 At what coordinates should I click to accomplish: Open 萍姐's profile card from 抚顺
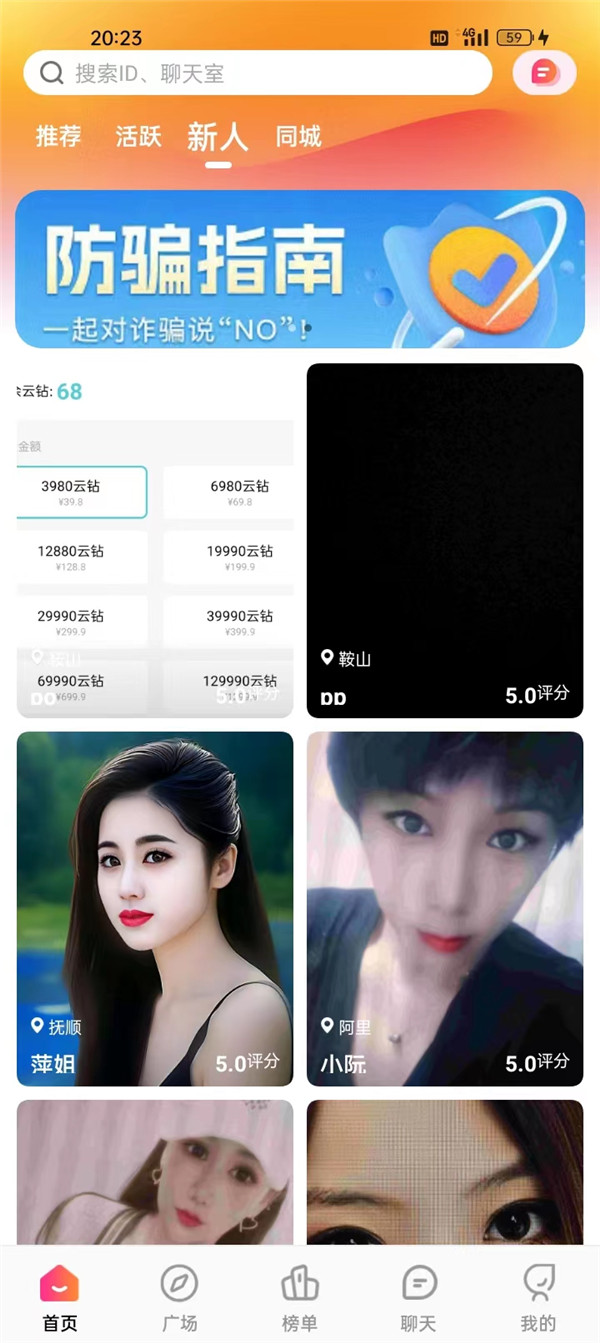pyautogui.click(x=155, y=908)
